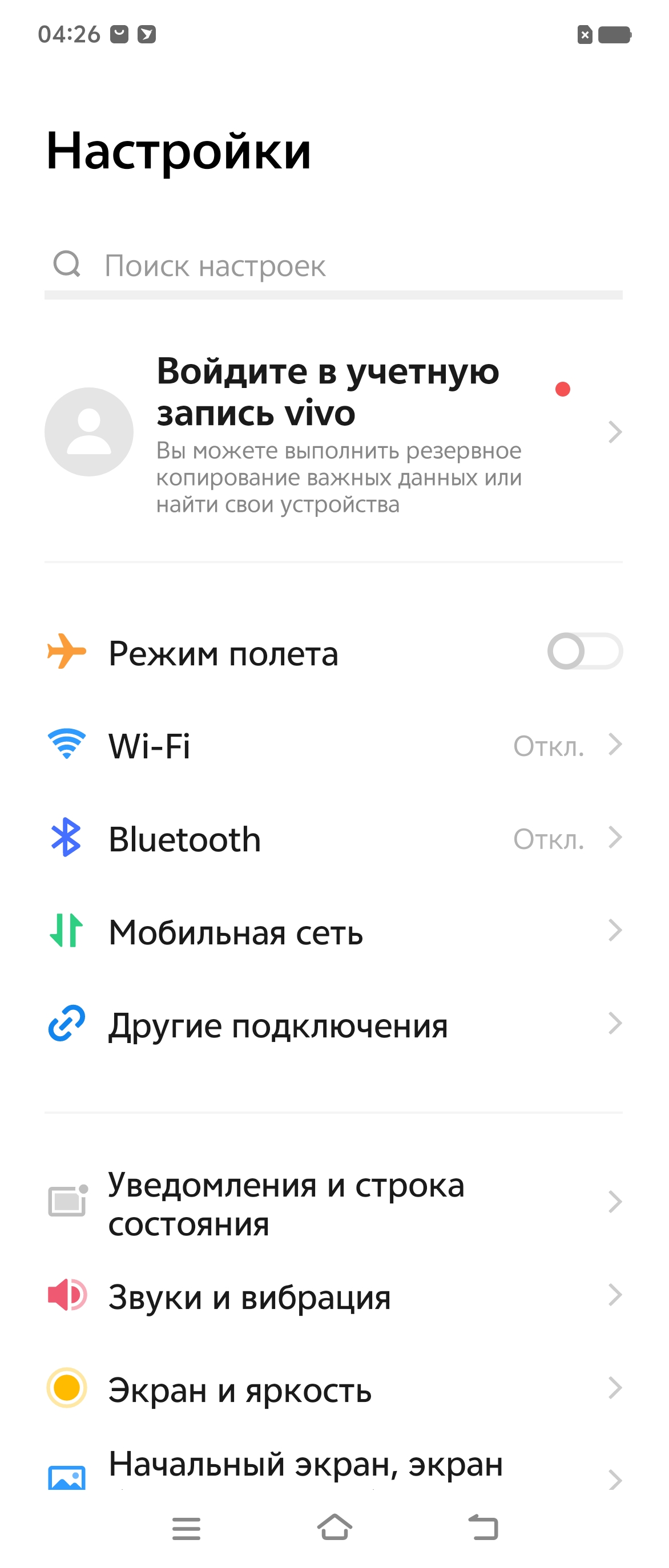Open Уведомления и строка состояния
The width and height of the screenshot is (669, 1568).
pos(333,1203)
